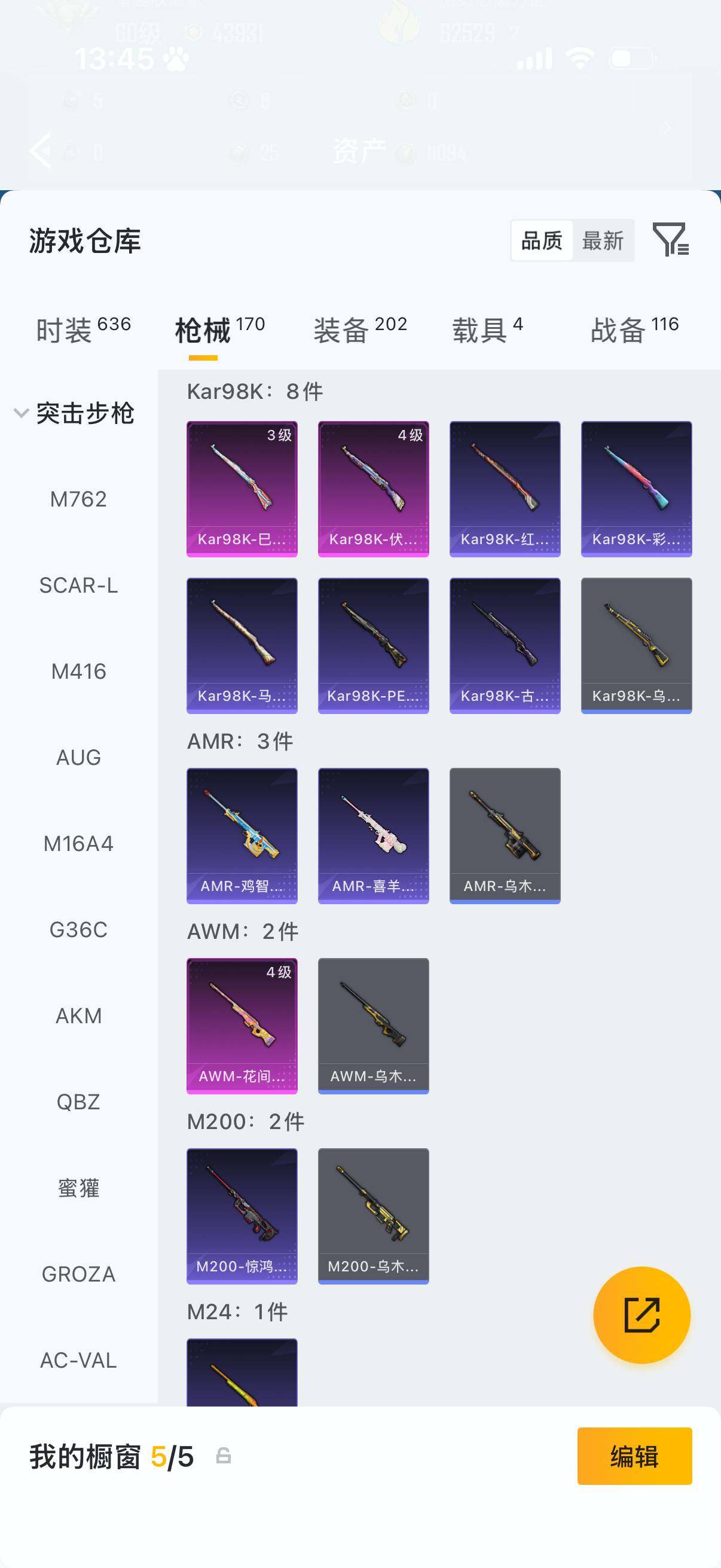Tap 编辑 to edit my showcase
Screen dimensions: 721x1568
click(634, 1456)
